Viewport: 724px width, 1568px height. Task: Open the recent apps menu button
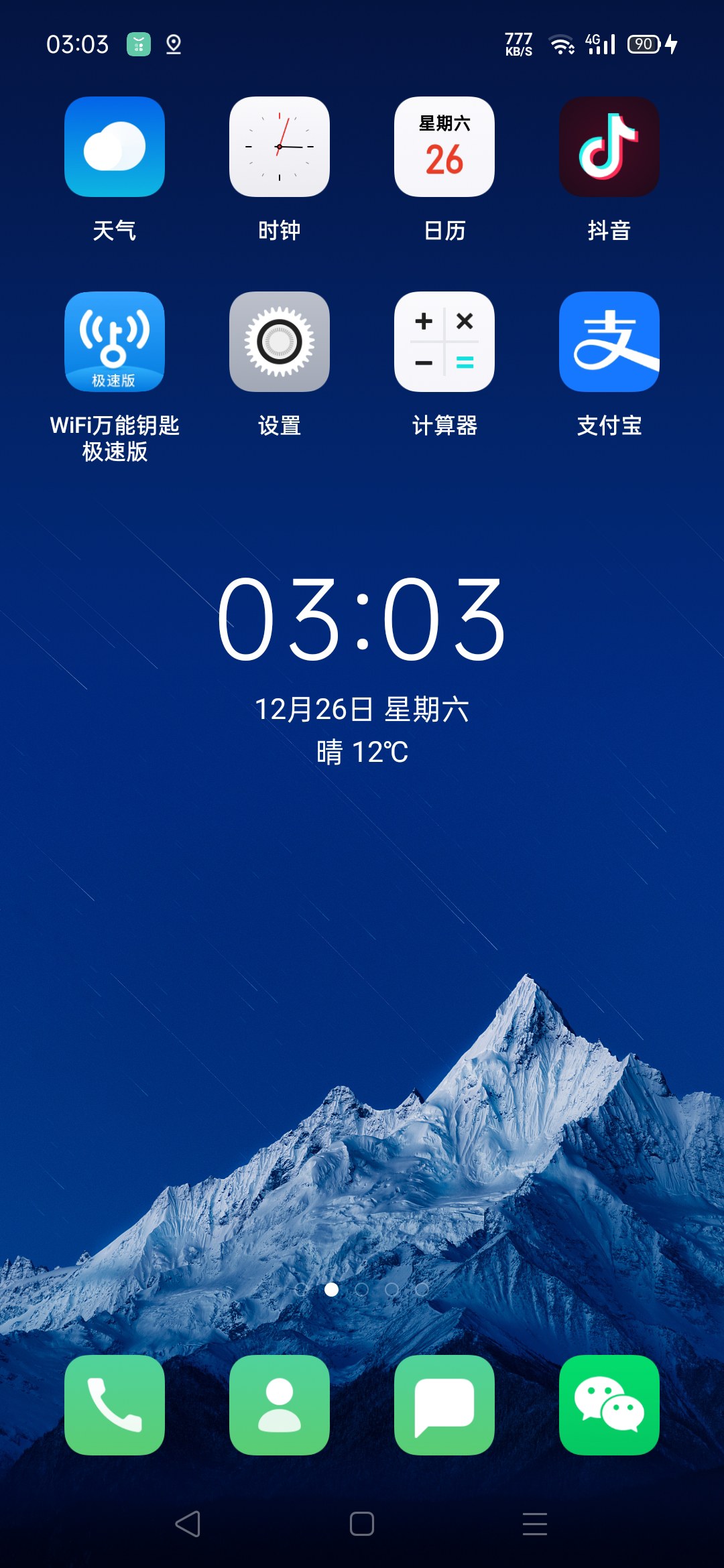(x=535, y=1524)
